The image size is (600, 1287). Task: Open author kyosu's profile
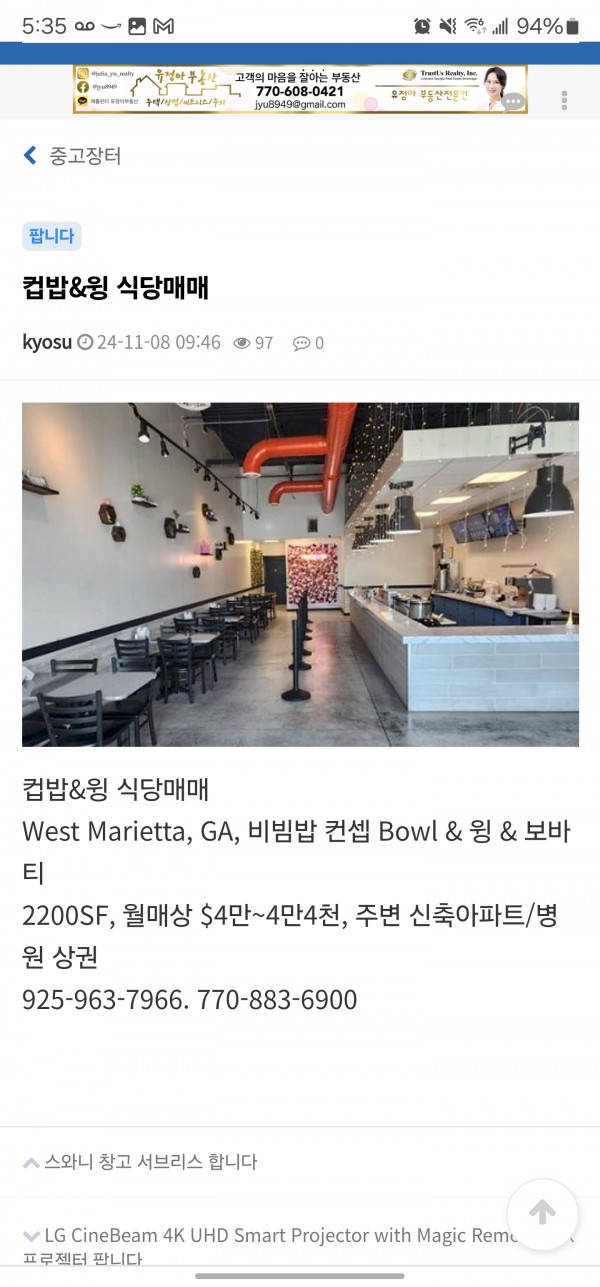coord(47,343)
